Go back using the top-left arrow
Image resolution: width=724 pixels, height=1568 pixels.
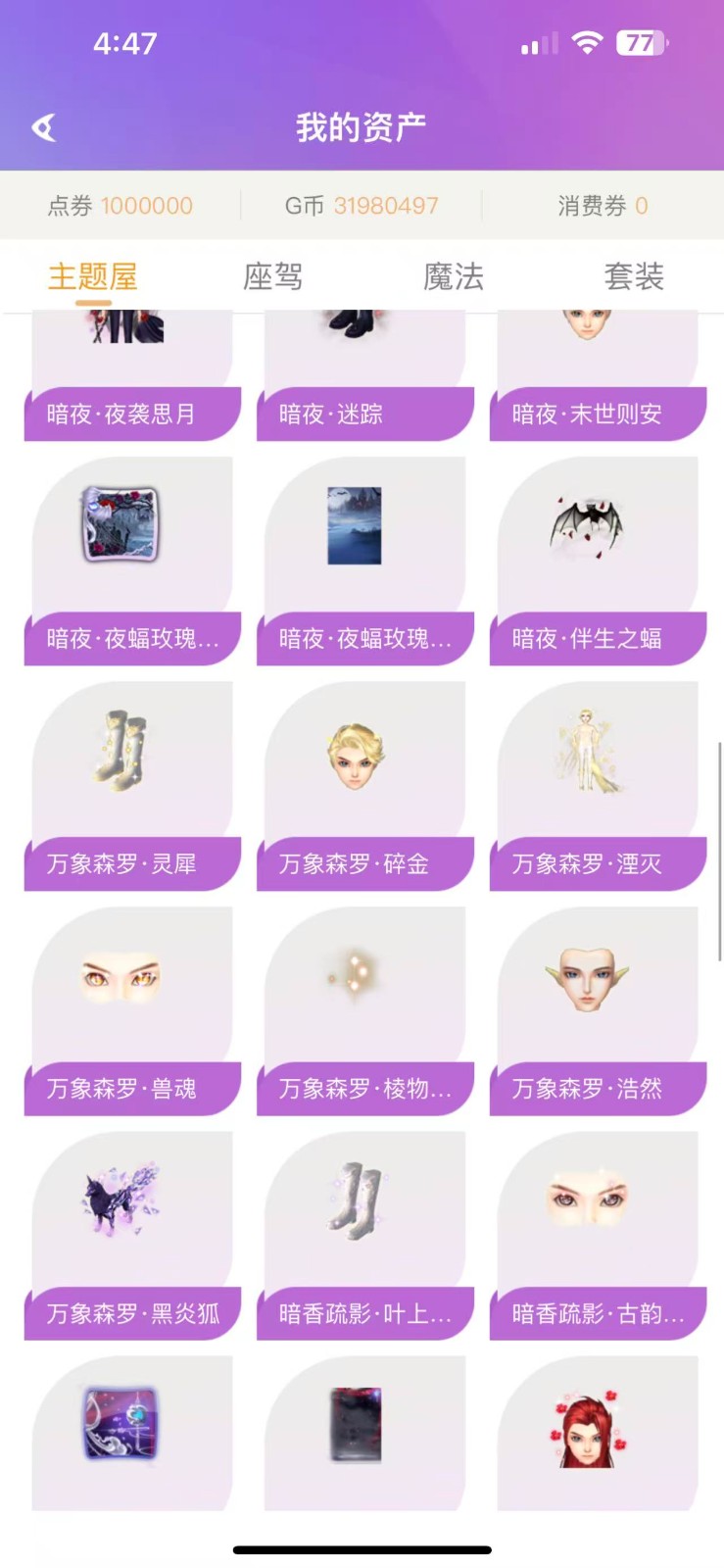(43, 127)
